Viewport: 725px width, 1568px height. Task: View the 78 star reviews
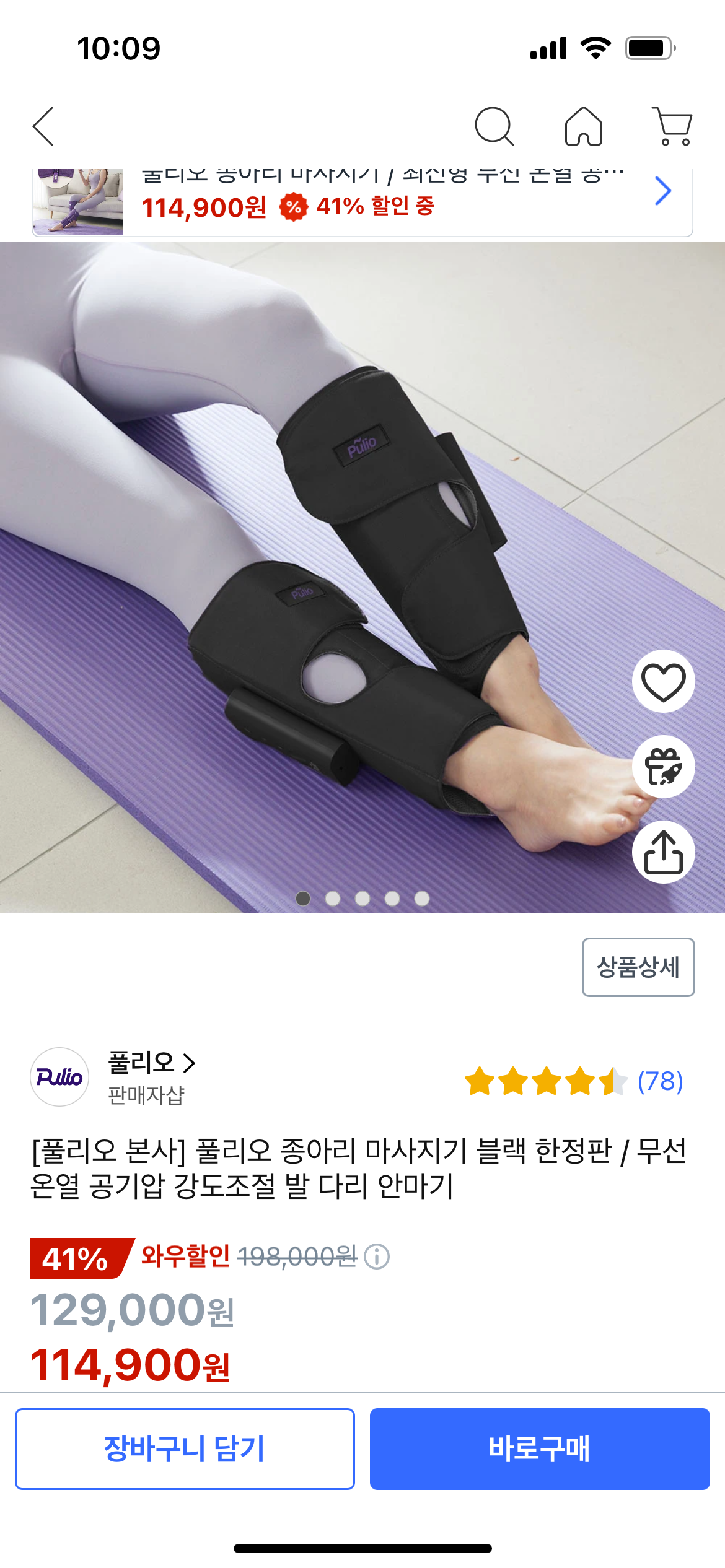574,1081
